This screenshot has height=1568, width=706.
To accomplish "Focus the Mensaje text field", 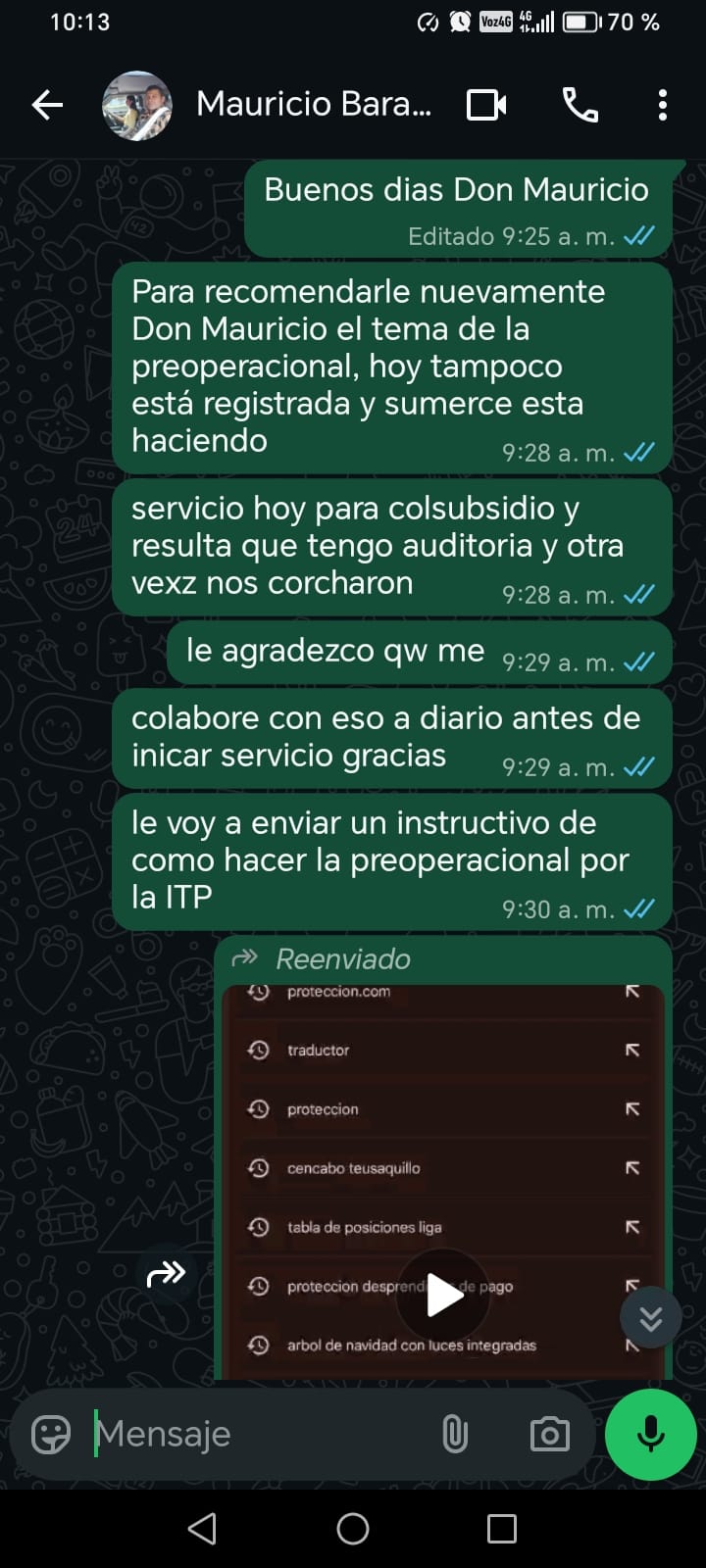I will 255,1435.
